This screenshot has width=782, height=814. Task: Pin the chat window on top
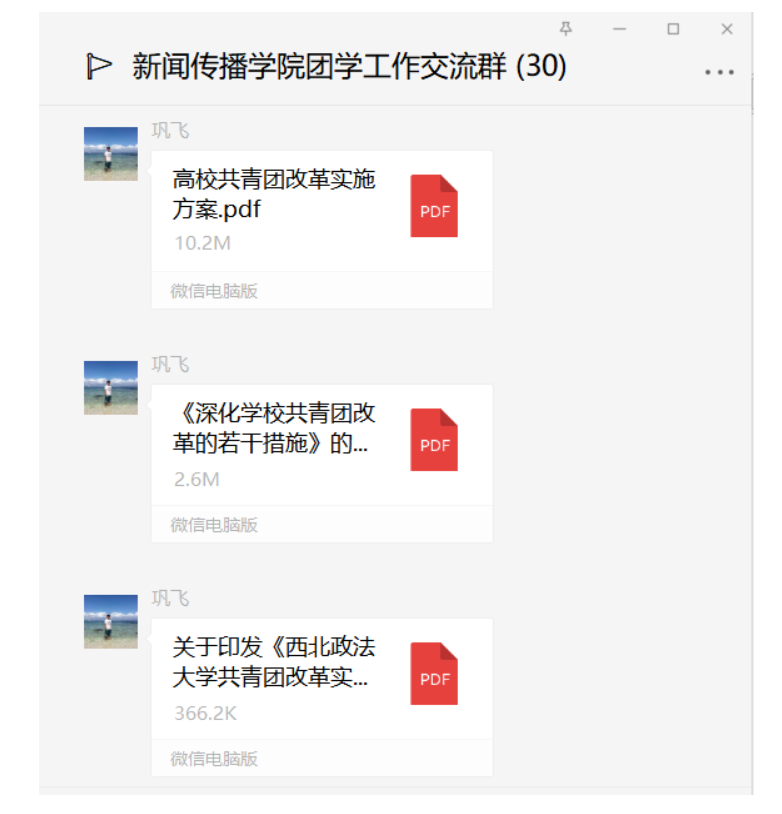pos(566,29)
